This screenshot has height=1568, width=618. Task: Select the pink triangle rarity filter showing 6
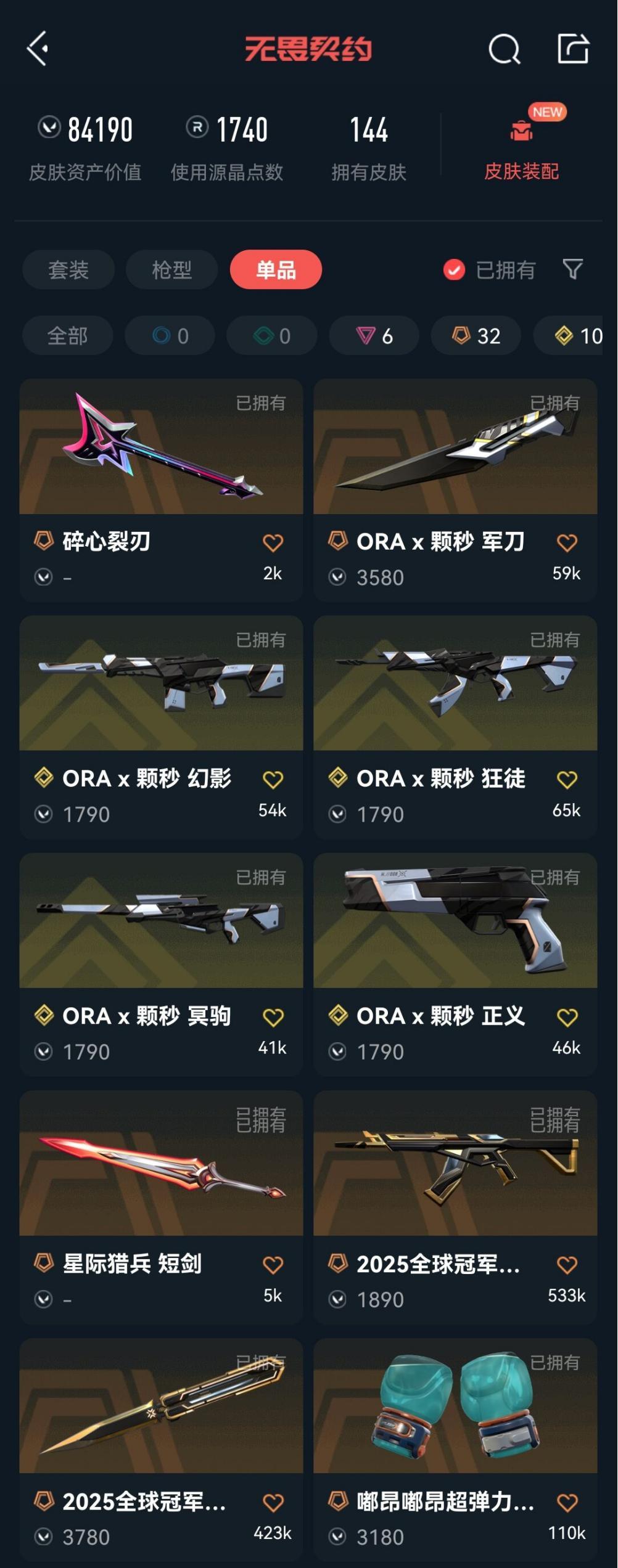click(x=373, y=335)
